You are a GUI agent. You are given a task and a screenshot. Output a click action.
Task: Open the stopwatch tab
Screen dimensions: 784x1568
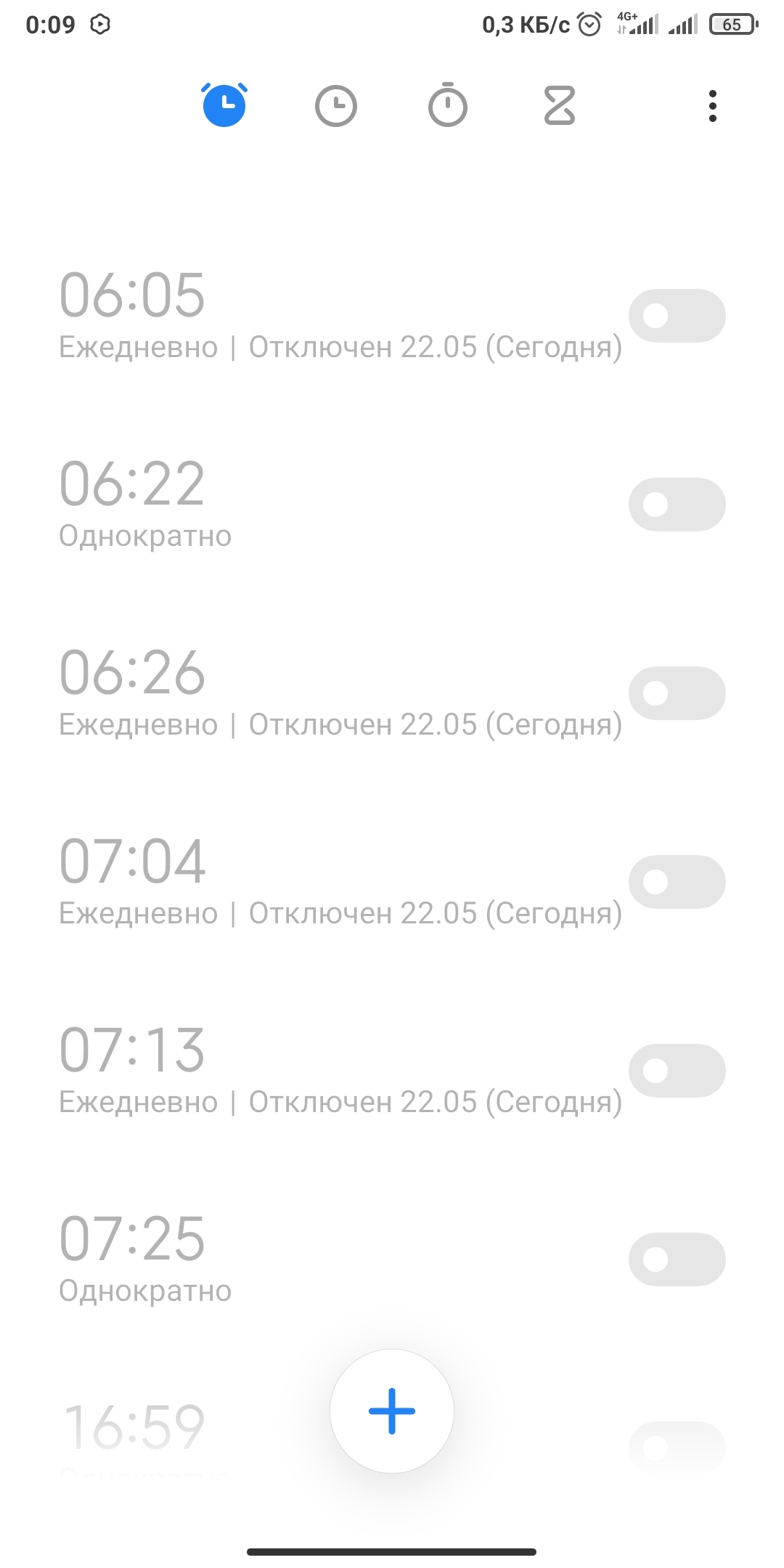tap(448, 106)
